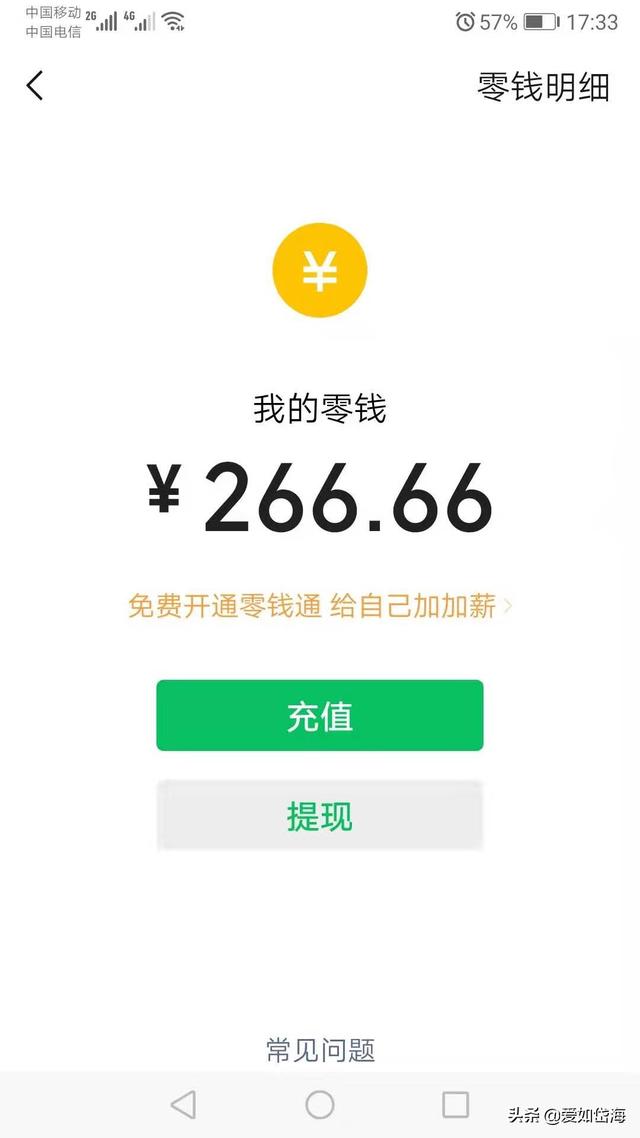Go back using the top-left arrow
The height and width of the screenshot is (1138, 640).
[x=35, y=86]
